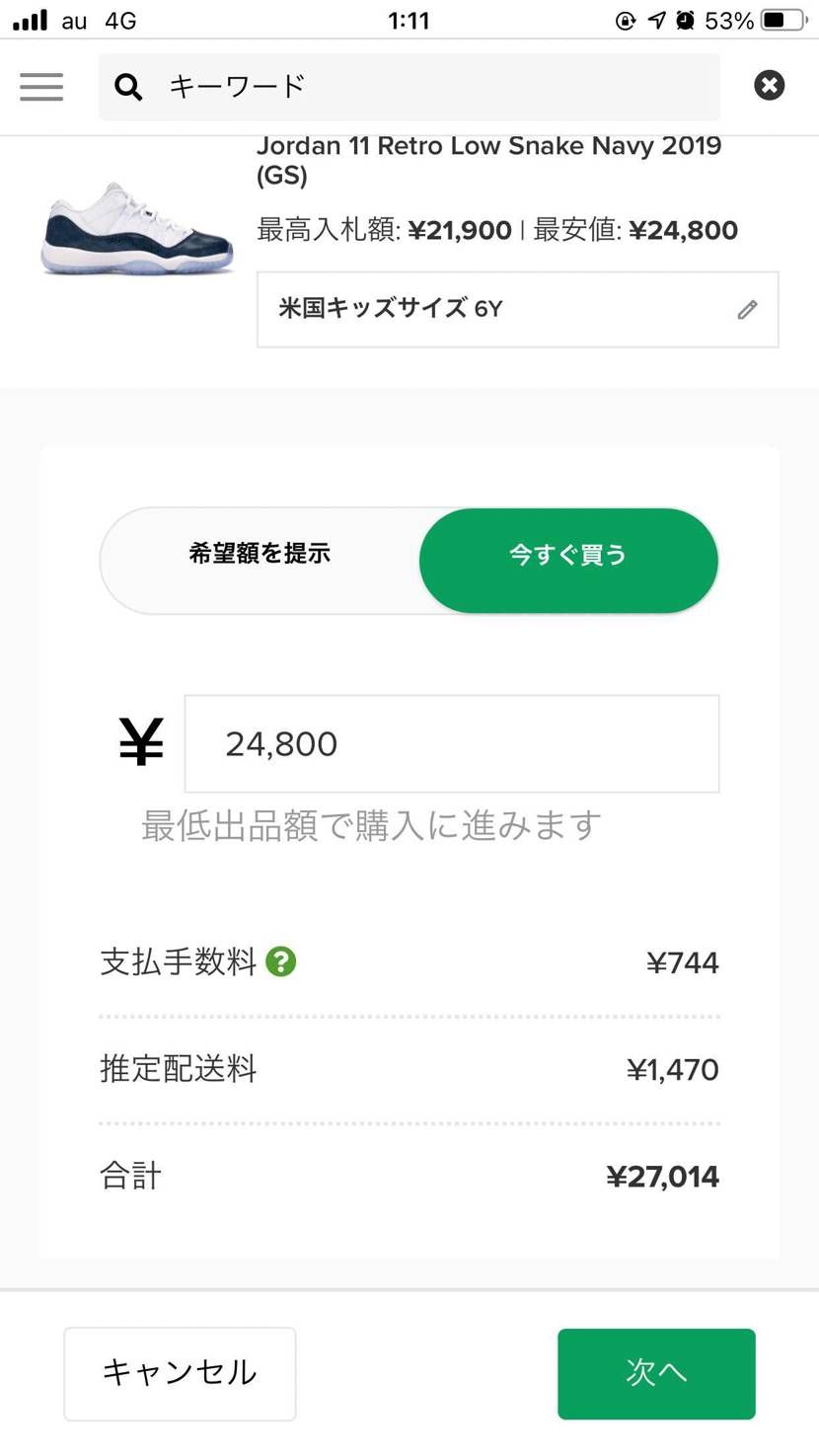The width and height of the screenshot is (819, 1456).
Task: Edit the size using the pencil icon
Action: 747,309
